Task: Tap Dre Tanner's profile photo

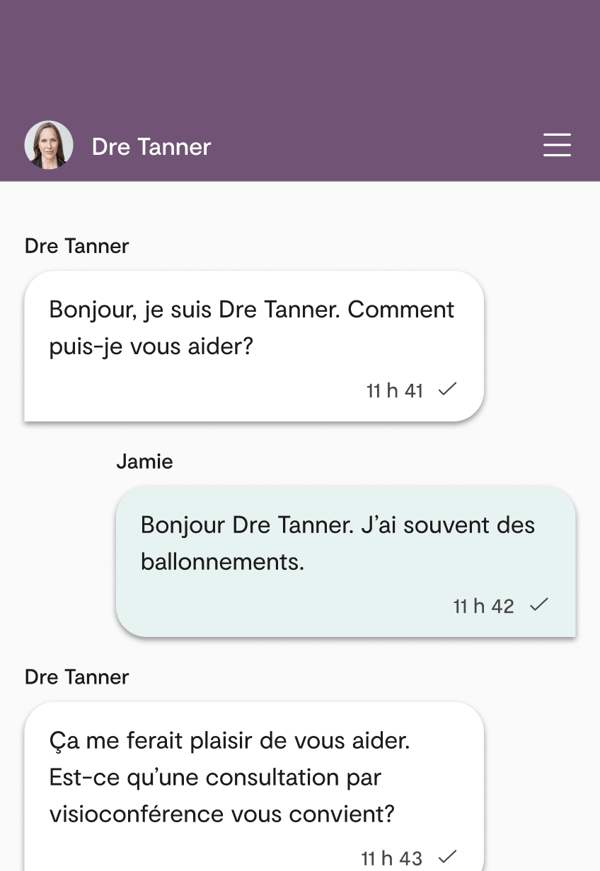Action: 48,146
